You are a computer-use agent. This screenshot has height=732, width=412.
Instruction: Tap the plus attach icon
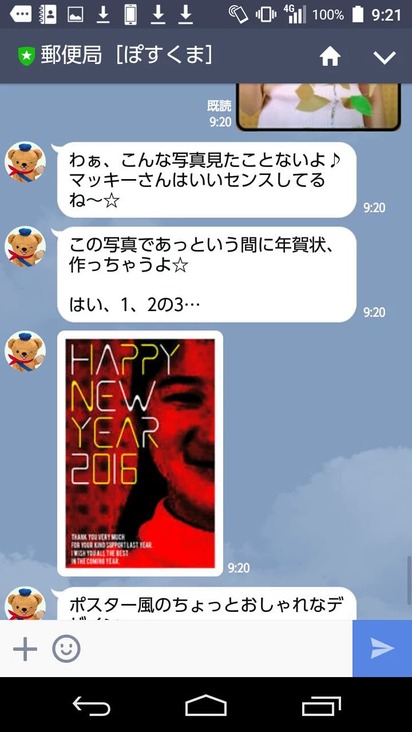[25, 649]
